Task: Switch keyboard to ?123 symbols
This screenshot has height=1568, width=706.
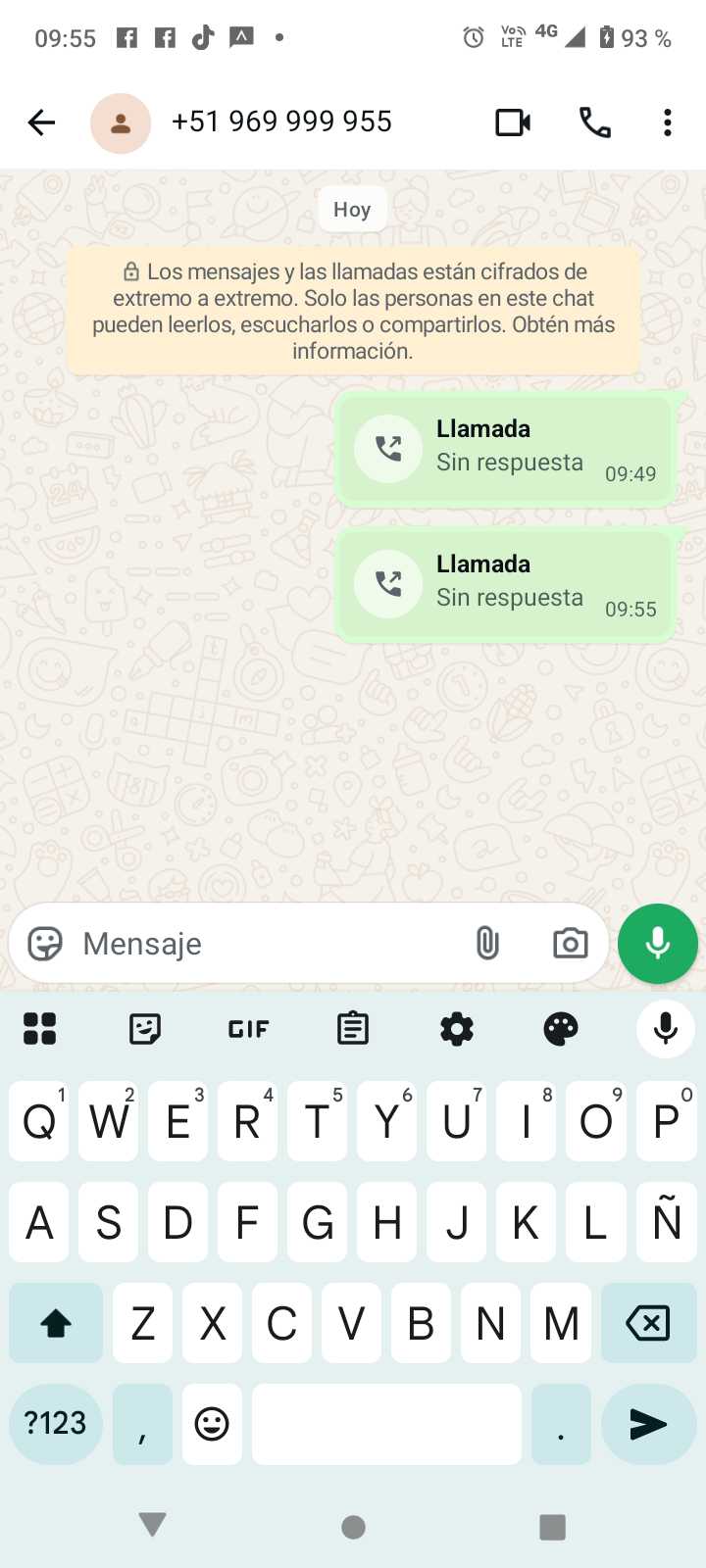Action: coord(56,1424)
